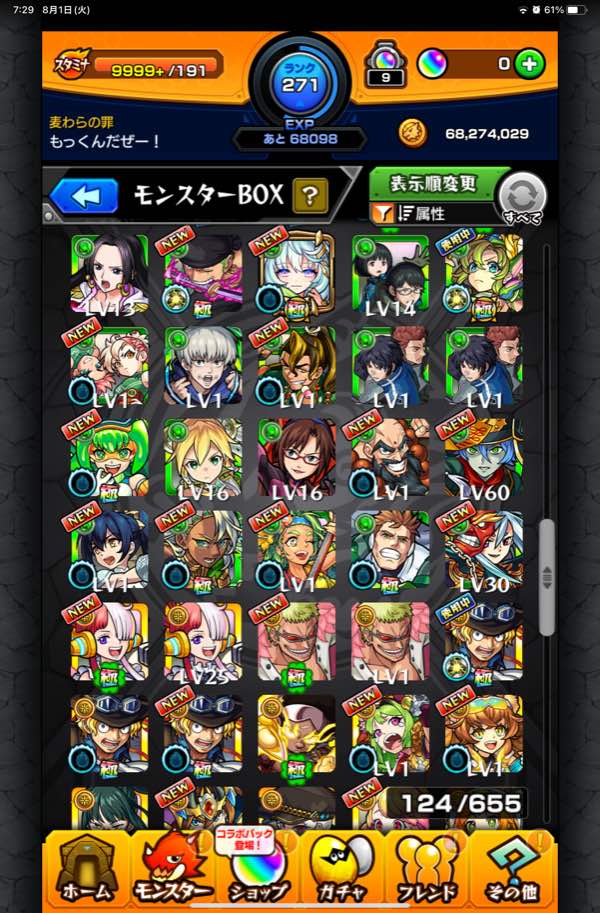
Task: Open the Monster BOX help question mark
Action: (310, 196)
